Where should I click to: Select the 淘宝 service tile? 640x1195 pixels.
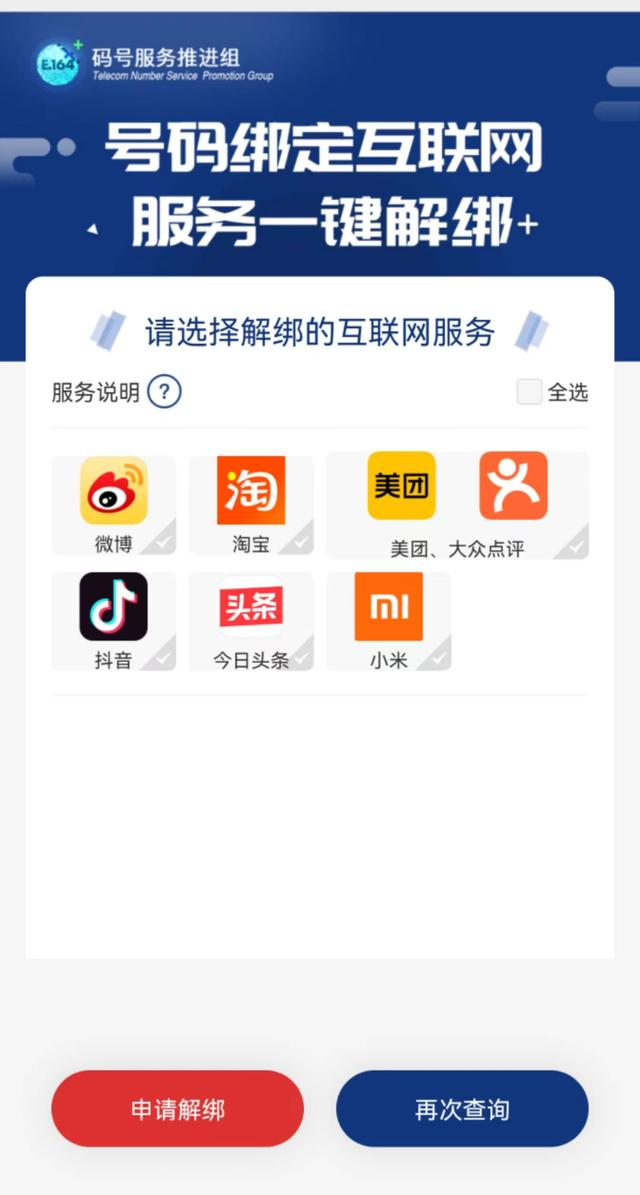point(251,505)
